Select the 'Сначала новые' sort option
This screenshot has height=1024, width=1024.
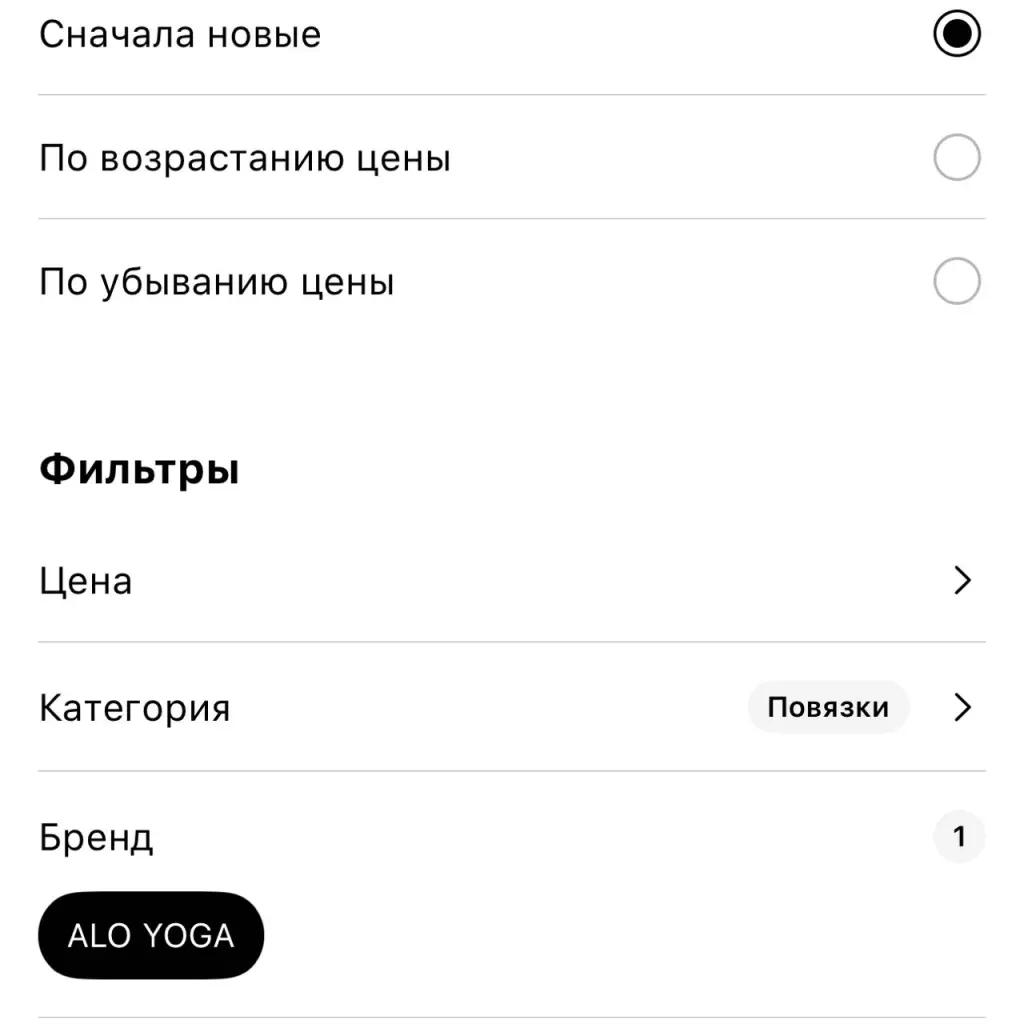(956, 34)
